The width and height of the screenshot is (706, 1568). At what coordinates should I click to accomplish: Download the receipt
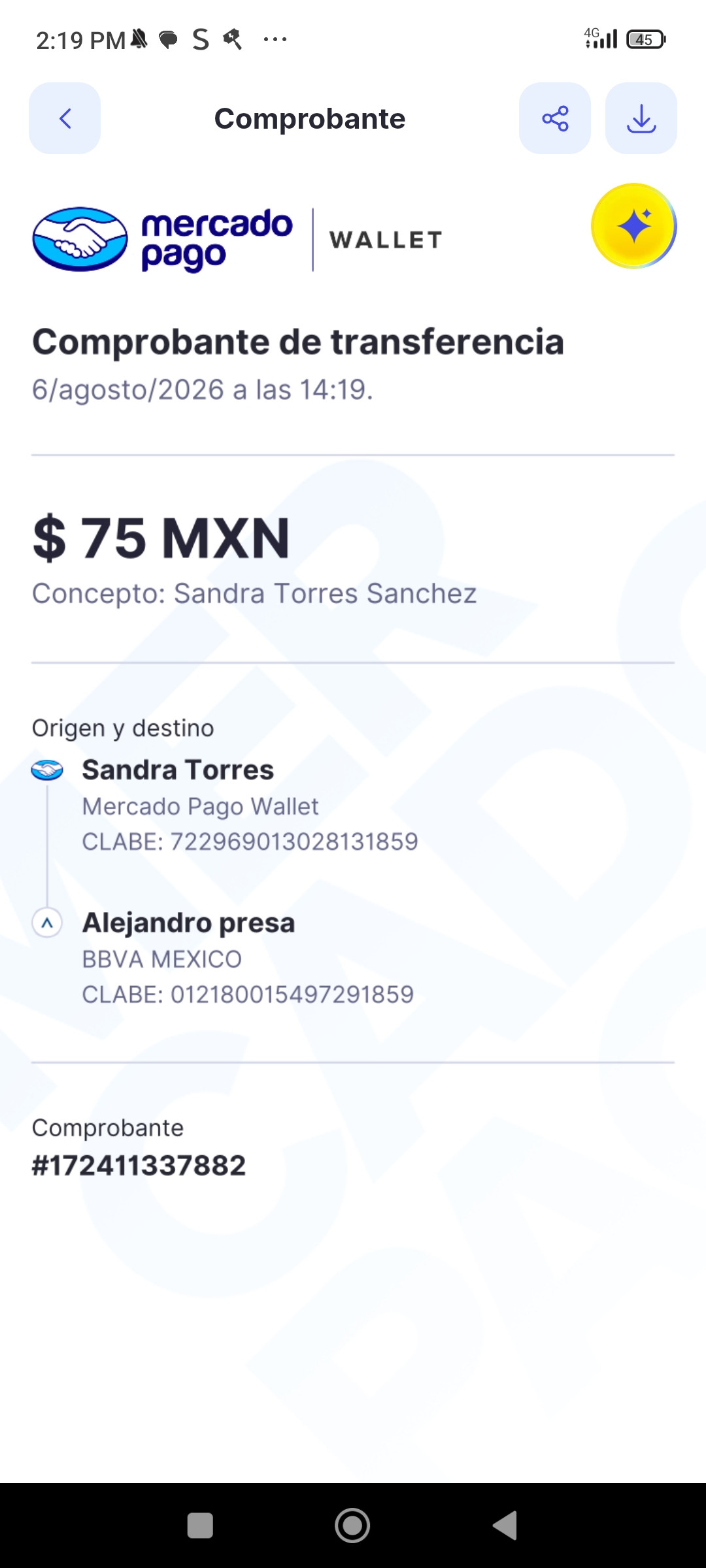(641, 118)
